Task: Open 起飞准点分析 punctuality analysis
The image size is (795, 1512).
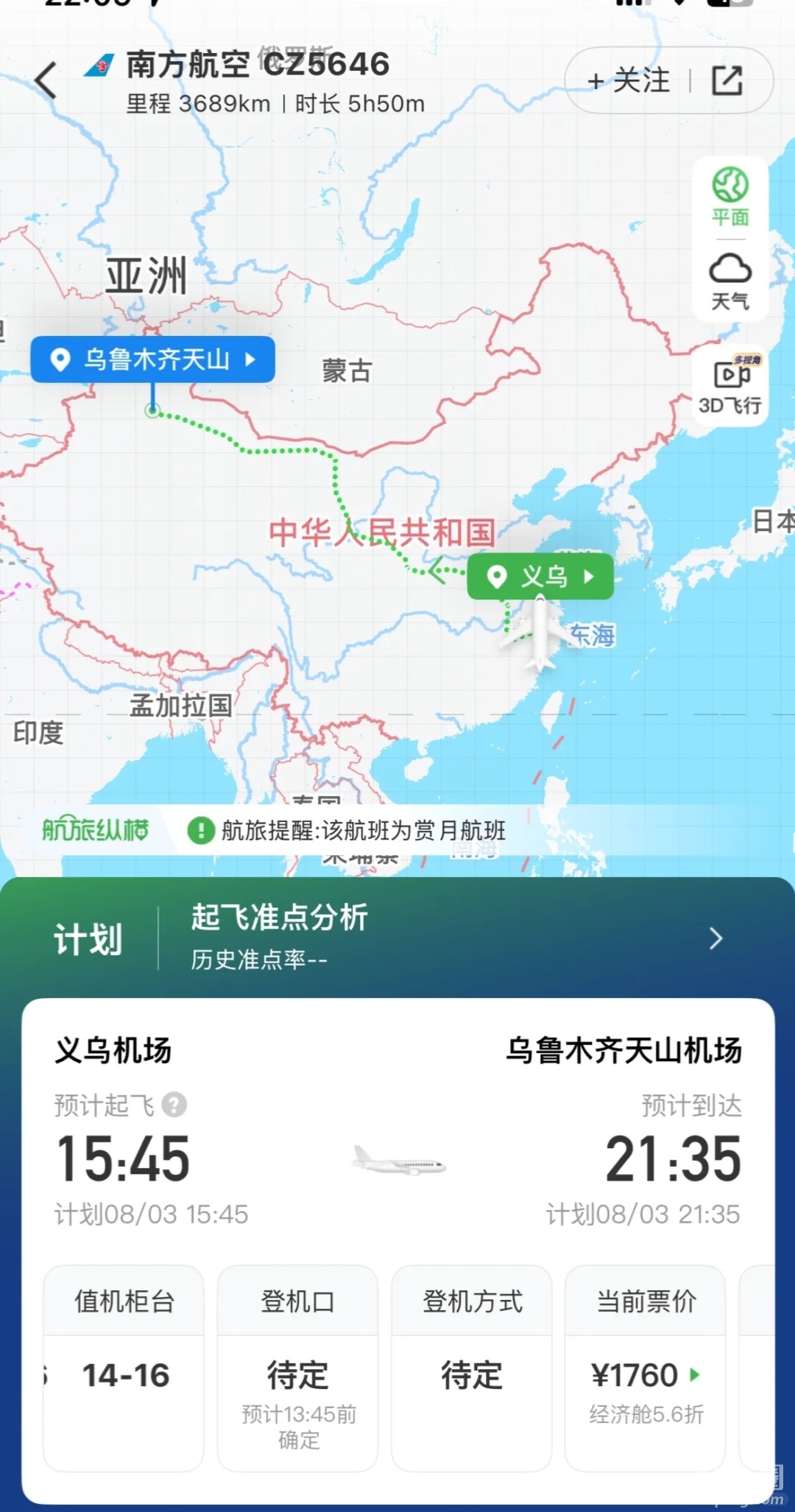Action: point(442,938)
